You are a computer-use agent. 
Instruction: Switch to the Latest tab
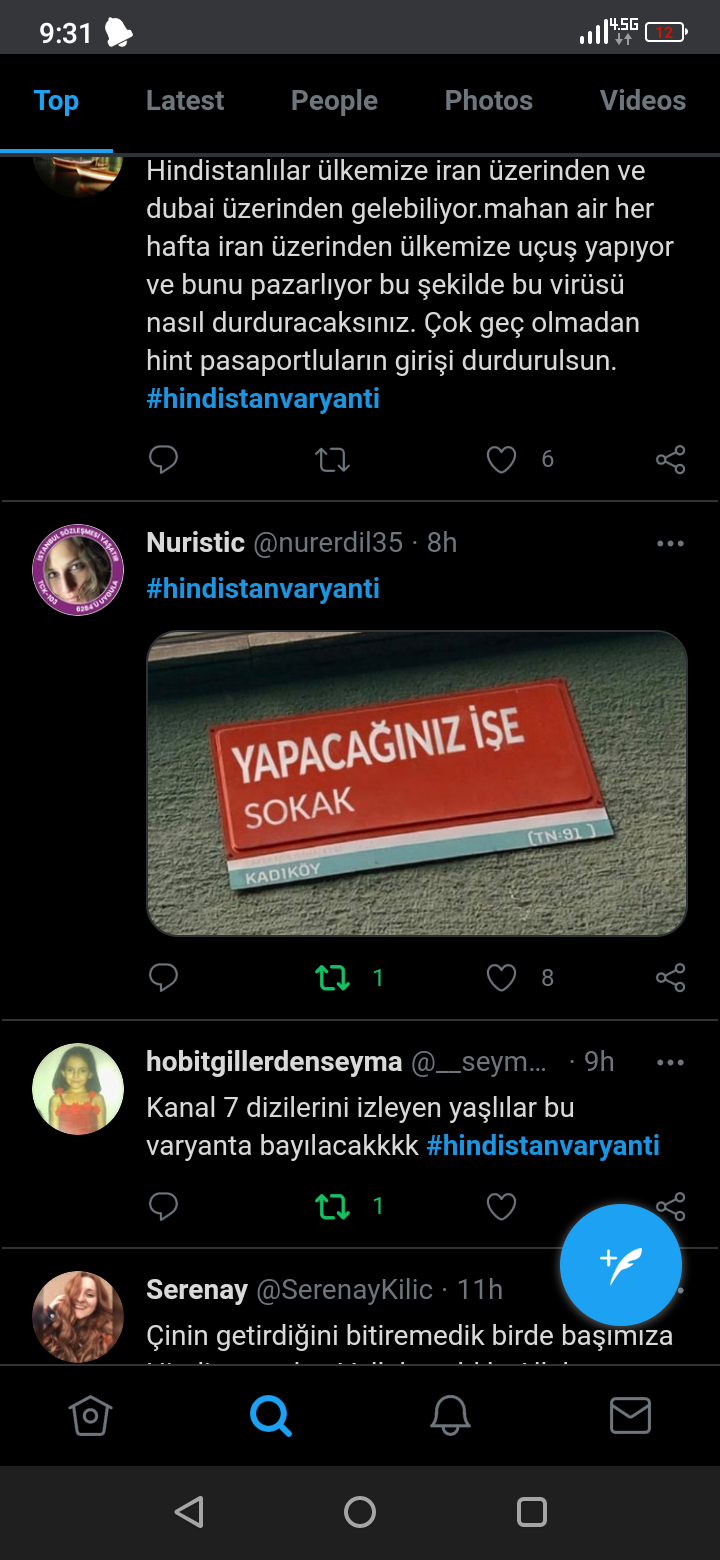click(185, 101)
